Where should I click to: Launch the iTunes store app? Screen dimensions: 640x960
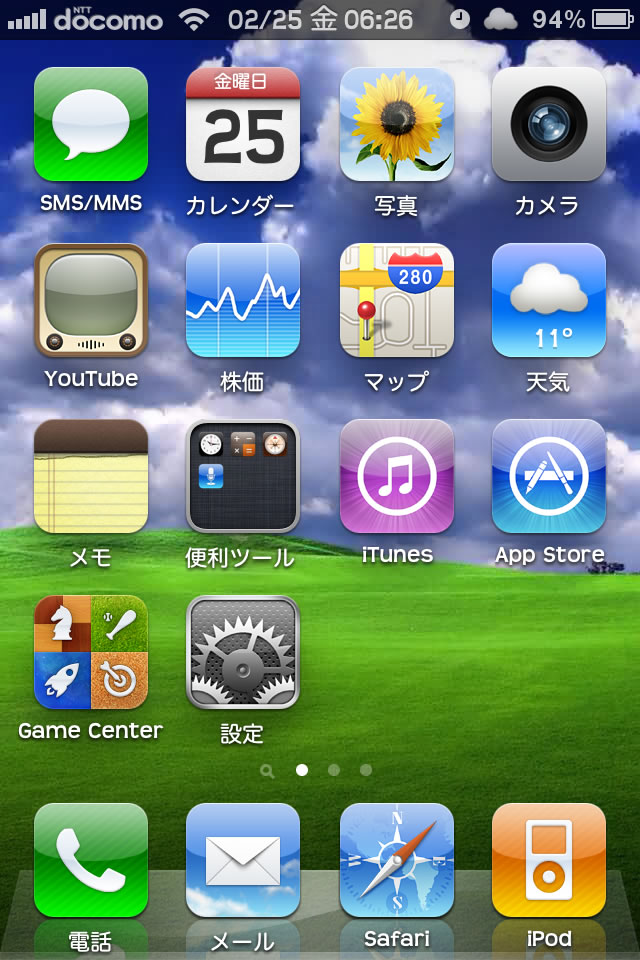tap(397, 476)
